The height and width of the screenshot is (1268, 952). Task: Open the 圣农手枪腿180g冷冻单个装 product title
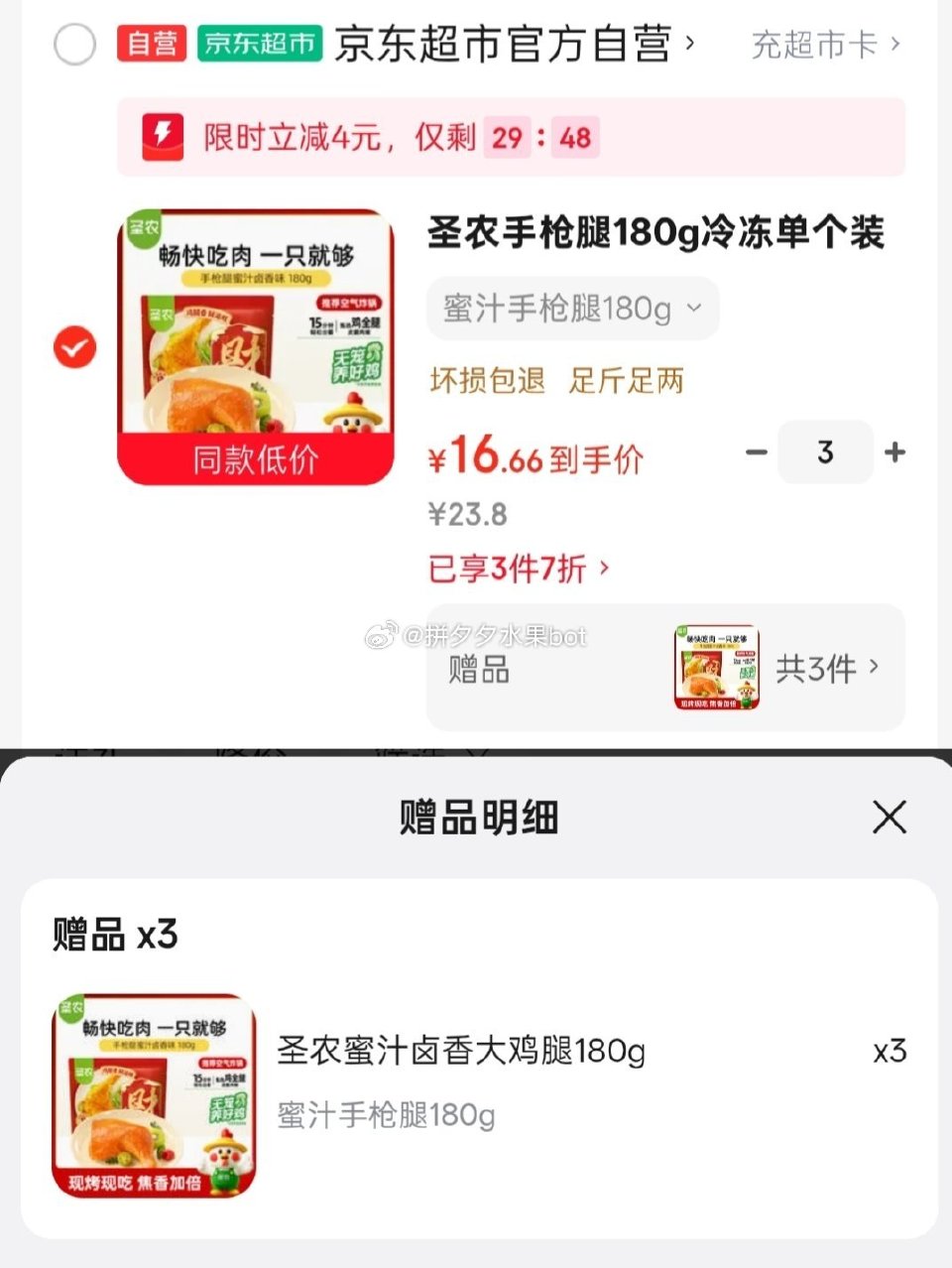655,234
